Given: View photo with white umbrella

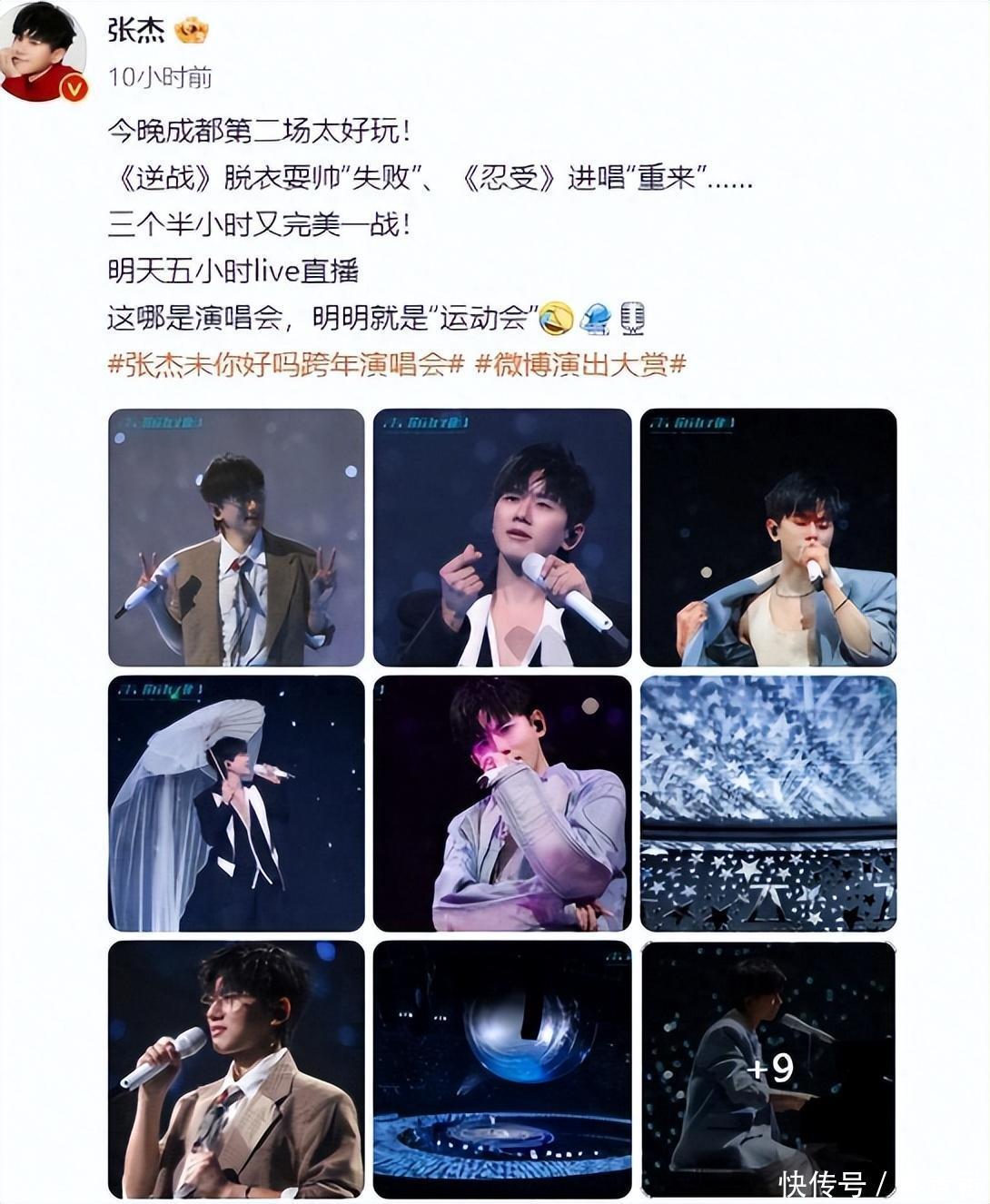Looking at the screenshot, I should (x=236, y=803).
